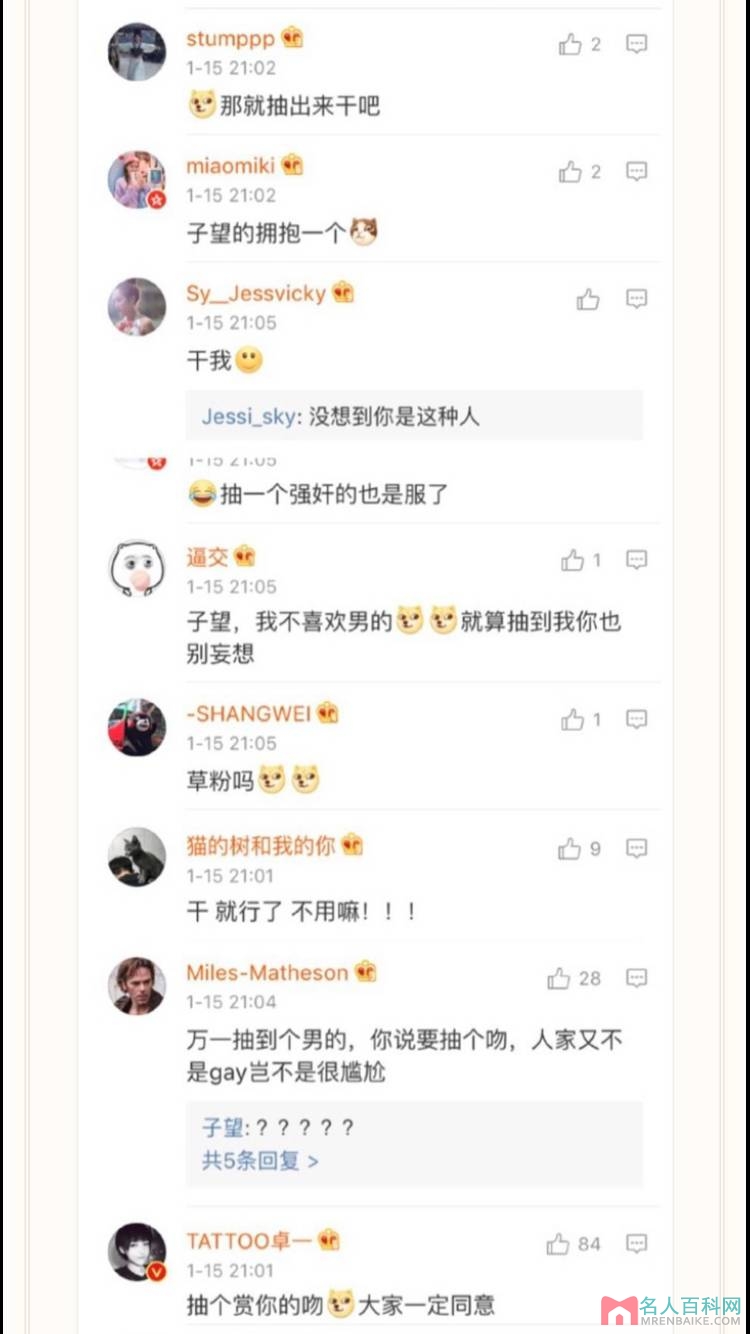This screenshot has height=1334, width=750.
Task: Like miaomiki's comment
Action: pyautogui.click(x=571, y=172)
